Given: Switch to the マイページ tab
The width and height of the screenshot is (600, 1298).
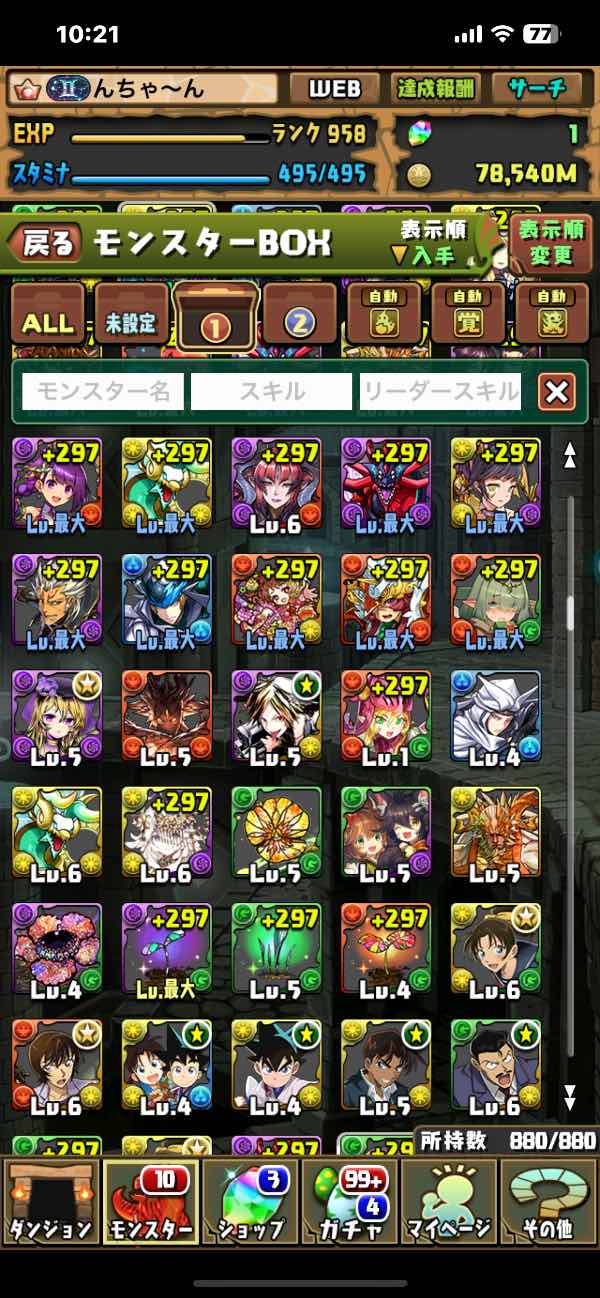Looking at the screenshot, I should (x=449, y=1200).
